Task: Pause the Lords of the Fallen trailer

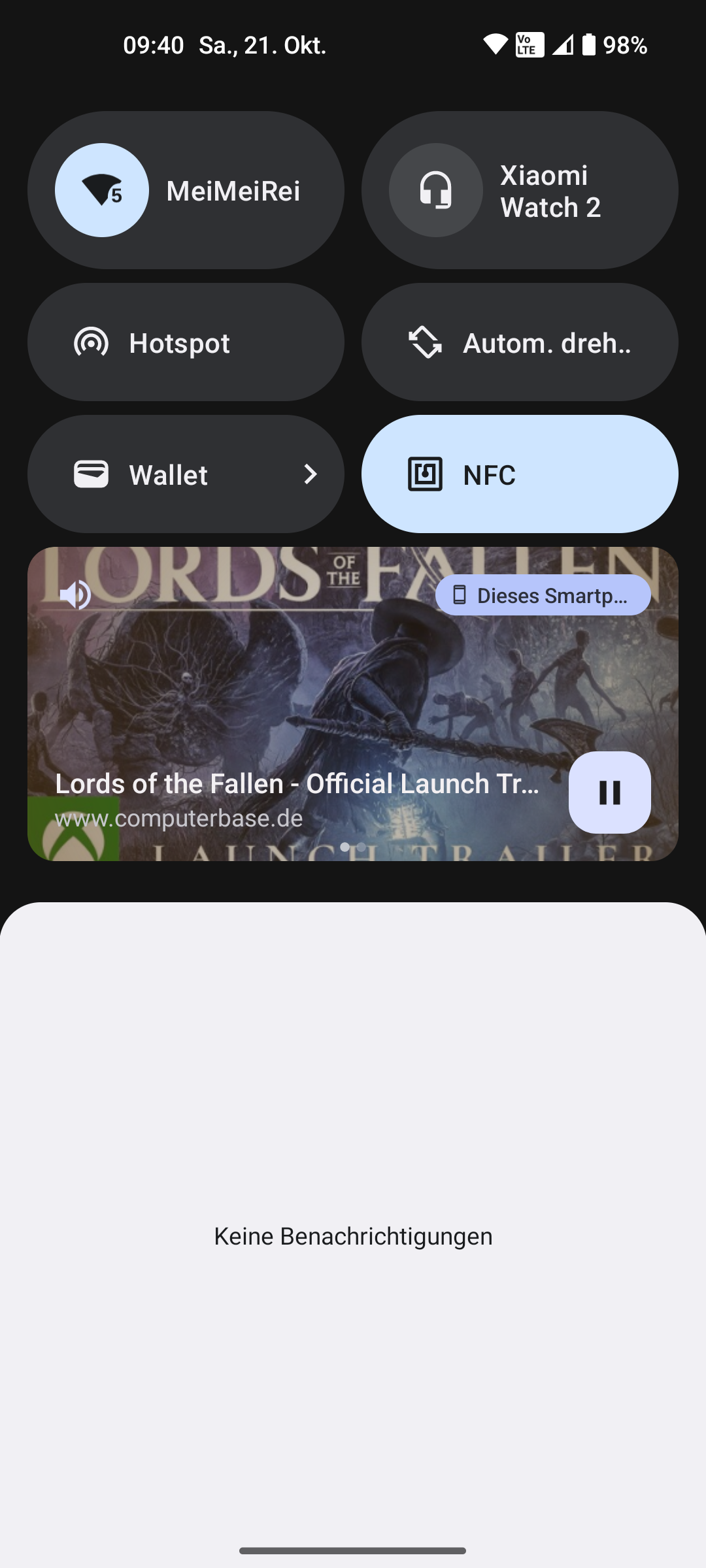Action: click(x=609, y=792)
